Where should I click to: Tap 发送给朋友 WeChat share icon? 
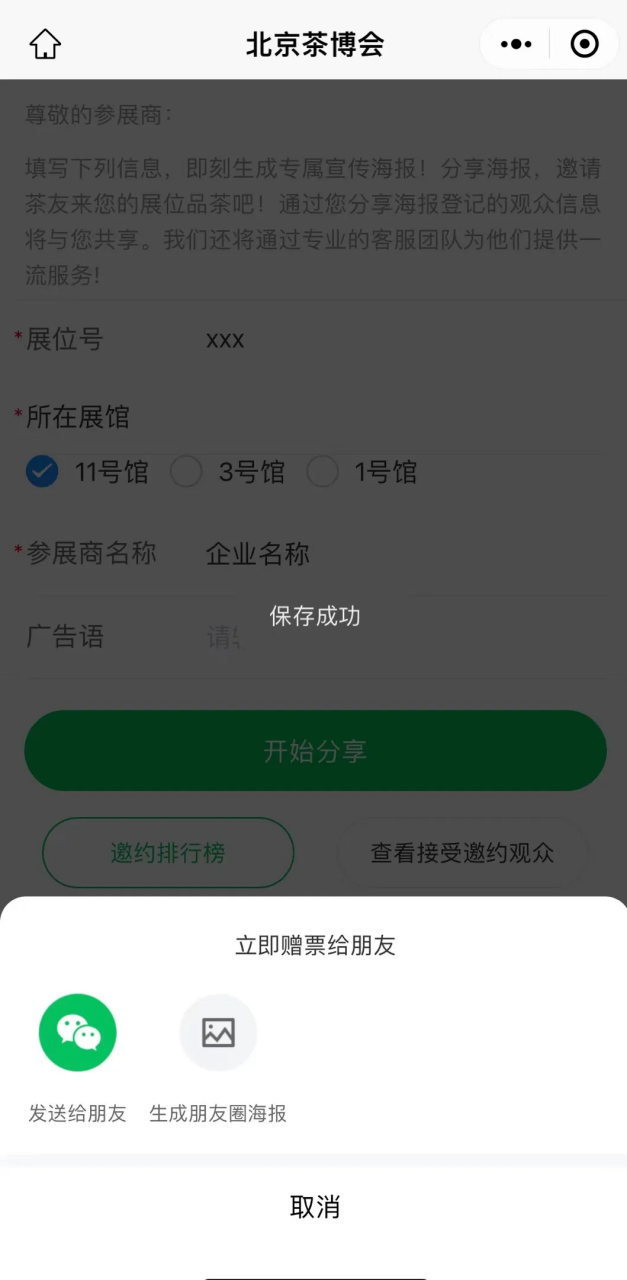78,1032
